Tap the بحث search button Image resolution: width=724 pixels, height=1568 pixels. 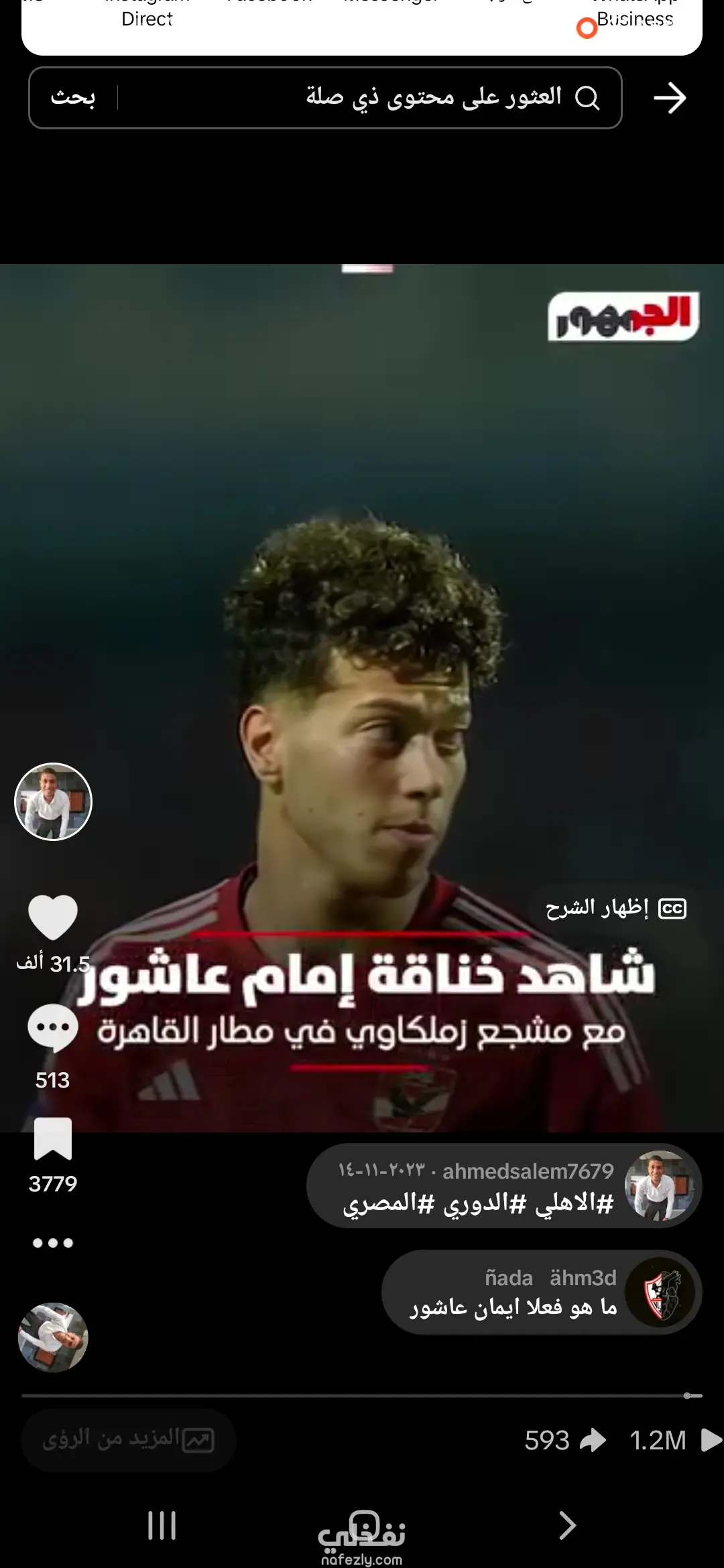pyautogui.click(x=73, y=98)
